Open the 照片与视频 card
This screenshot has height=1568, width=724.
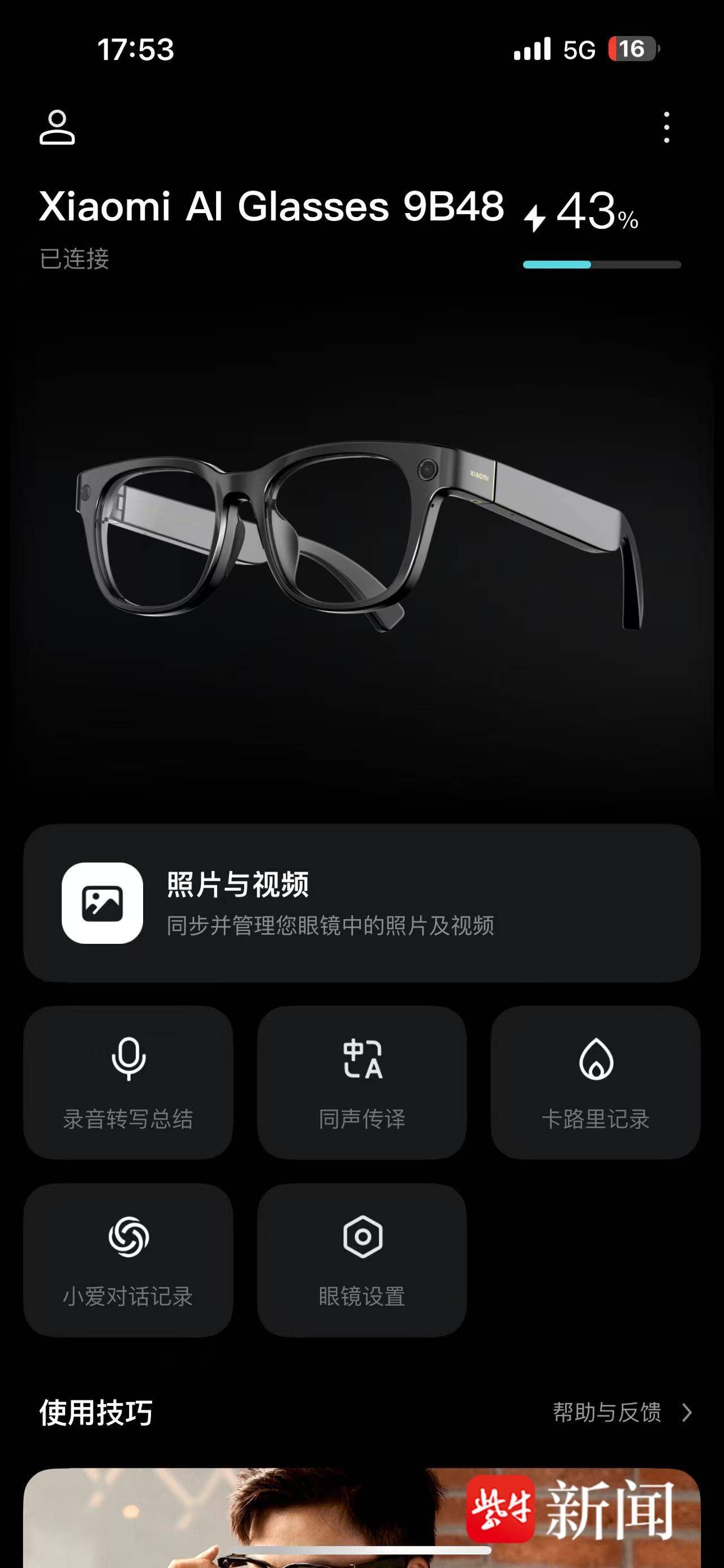click(x=361, y=903)
